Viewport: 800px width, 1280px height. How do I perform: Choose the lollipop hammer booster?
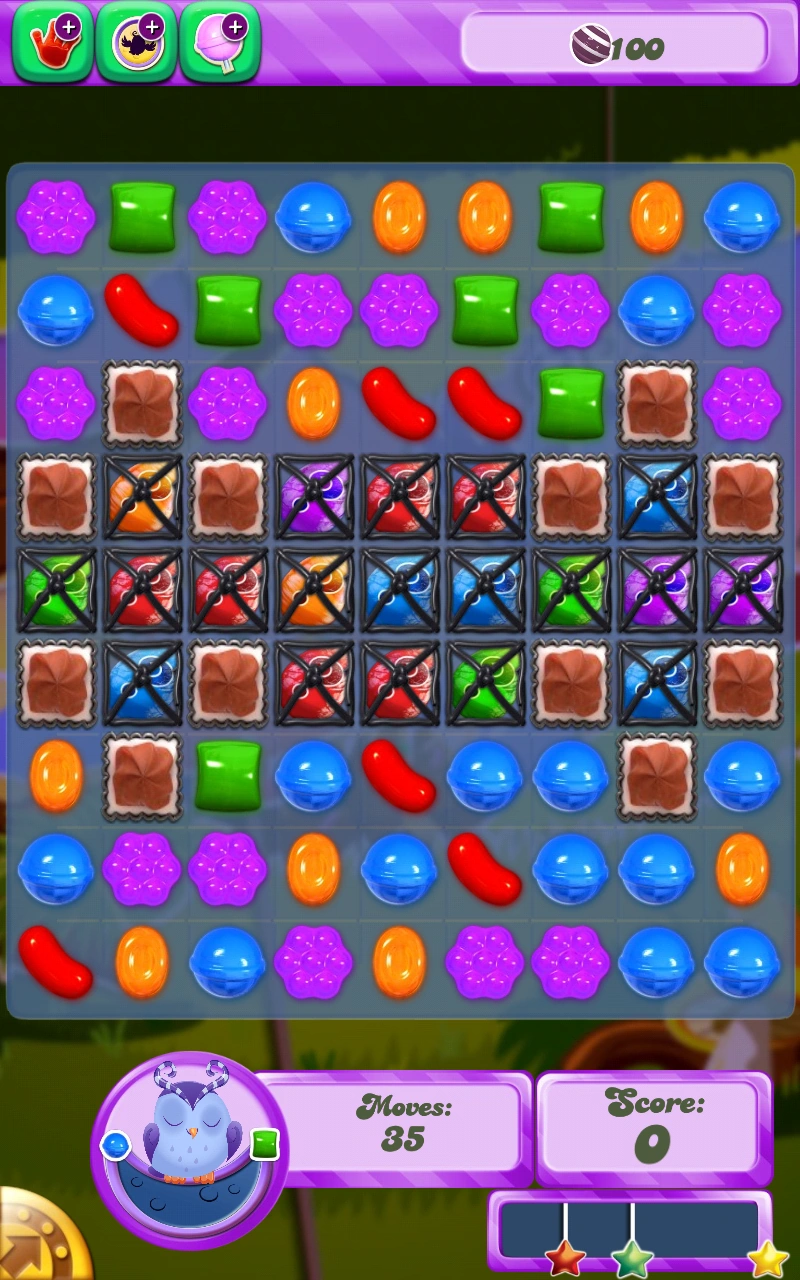tap(220, 43)
